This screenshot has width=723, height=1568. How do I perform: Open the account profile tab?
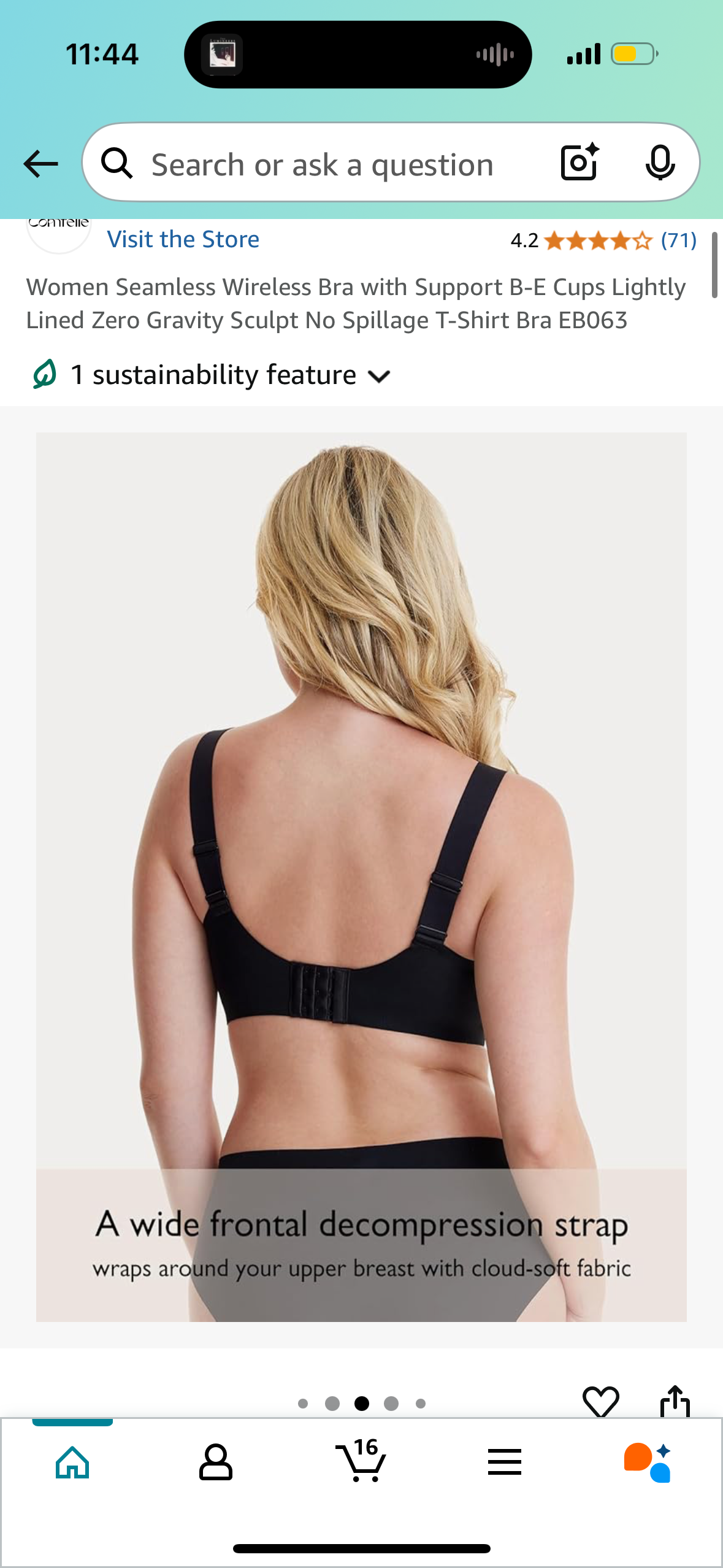(216, 1462)
